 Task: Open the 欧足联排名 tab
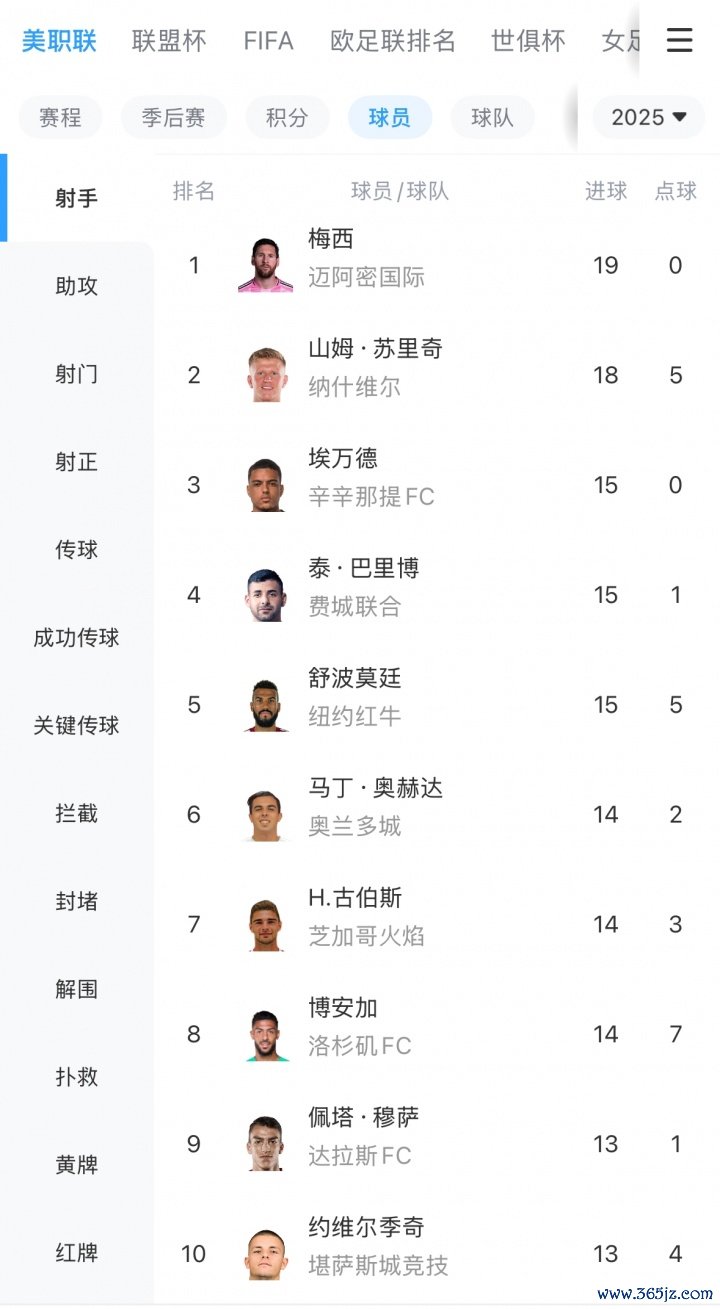[x=392, y=41]
